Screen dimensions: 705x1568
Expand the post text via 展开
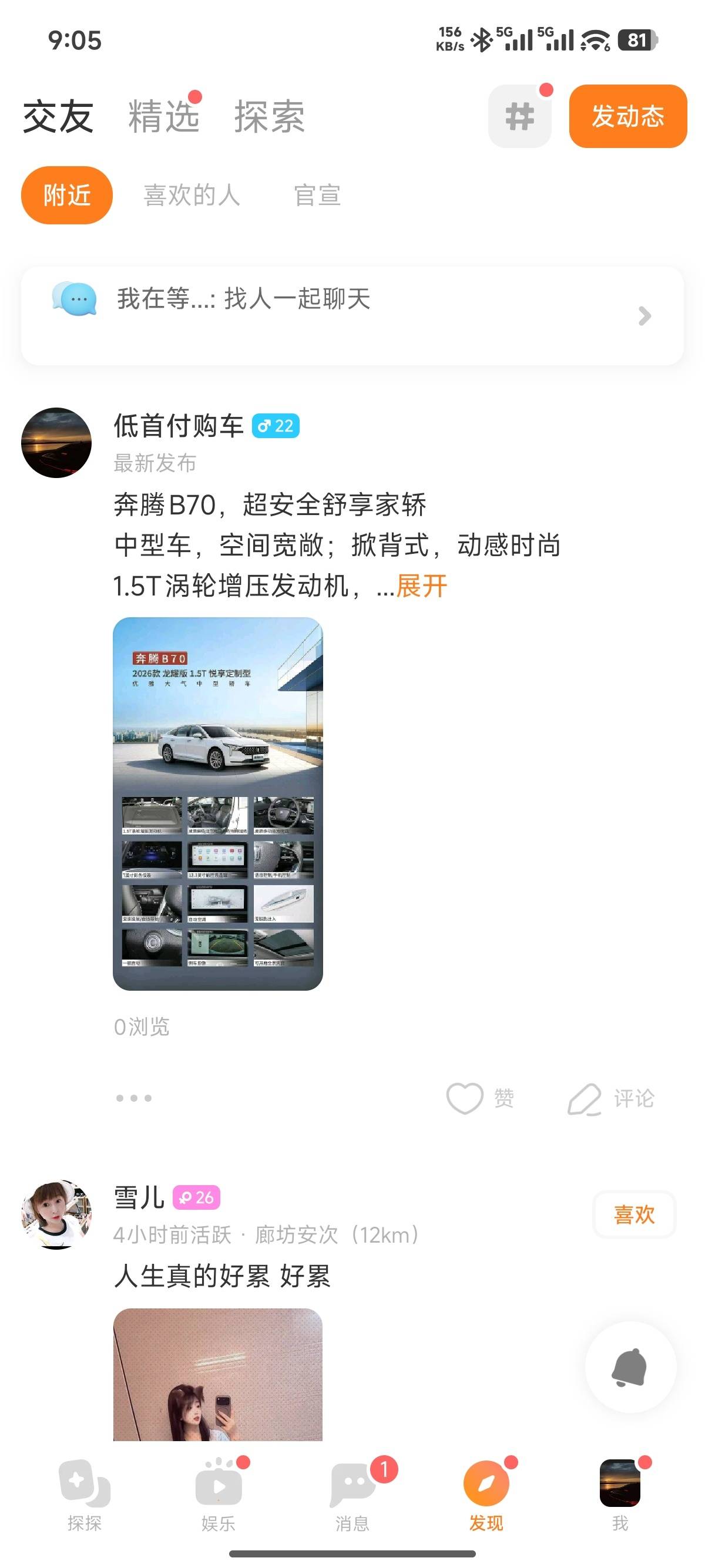pyautogui.click(x=421, y=586)
